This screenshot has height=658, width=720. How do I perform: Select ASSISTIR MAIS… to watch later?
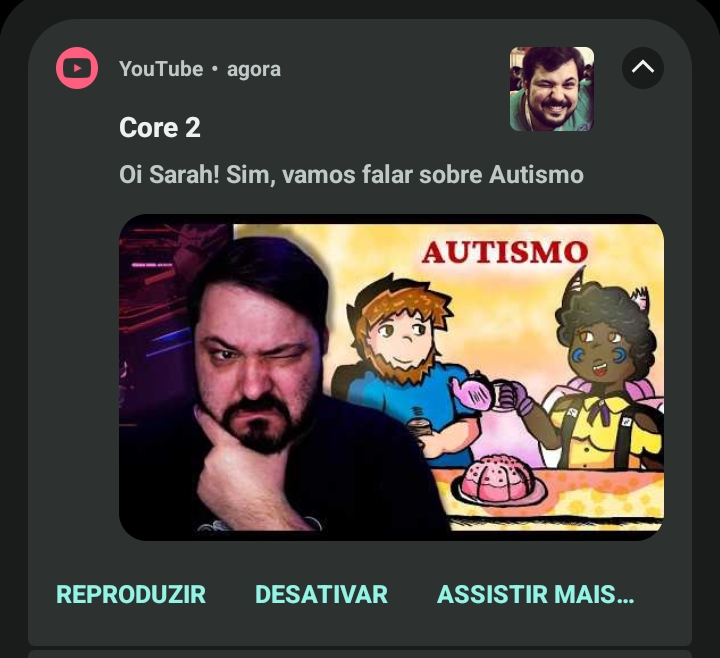tap(535, 594)
